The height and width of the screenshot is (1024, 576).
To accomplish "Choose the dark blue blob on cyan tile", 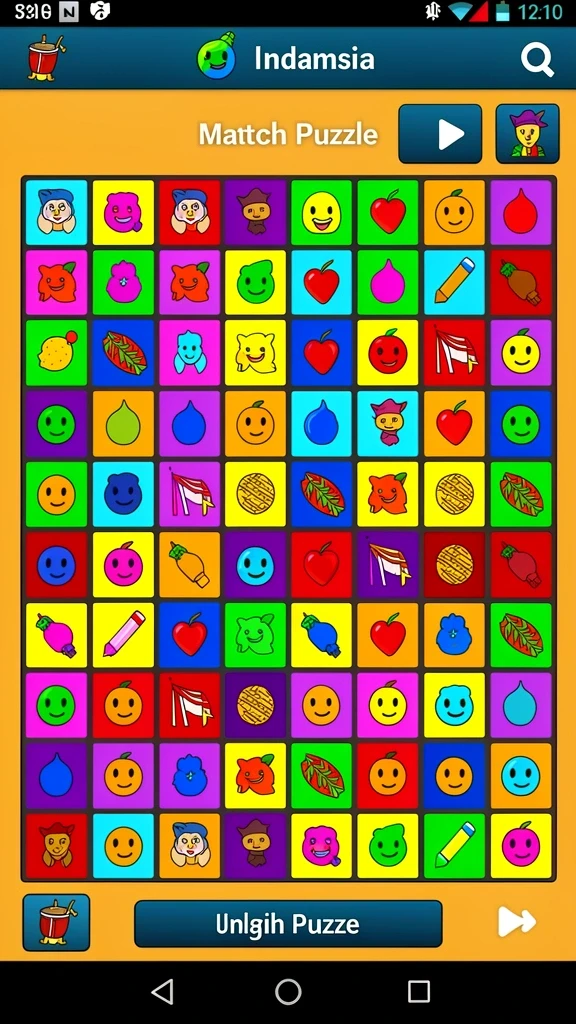I will point(123,494).
